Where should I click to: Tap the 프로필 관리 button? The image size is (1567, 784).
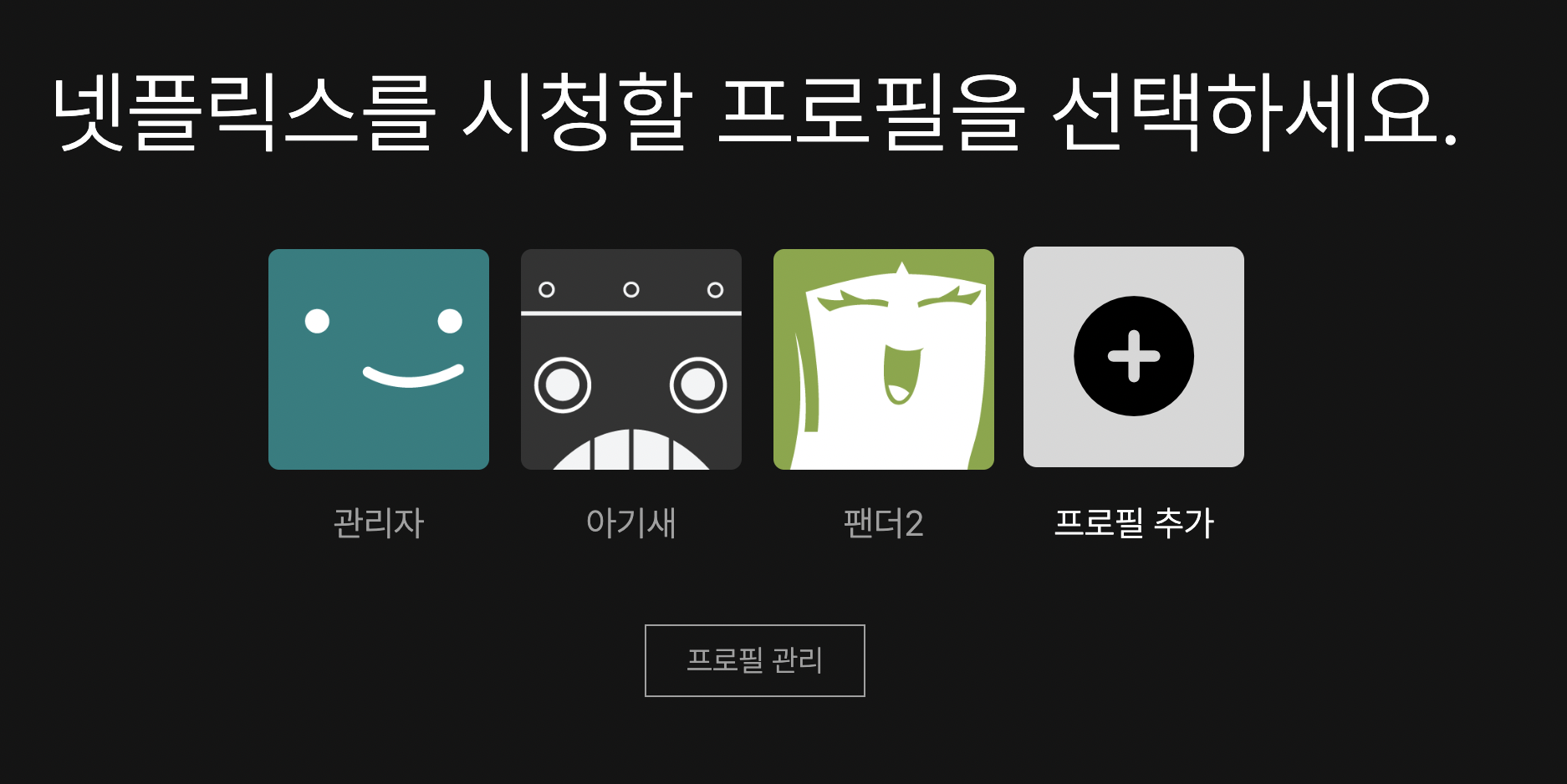pos(754,660)
